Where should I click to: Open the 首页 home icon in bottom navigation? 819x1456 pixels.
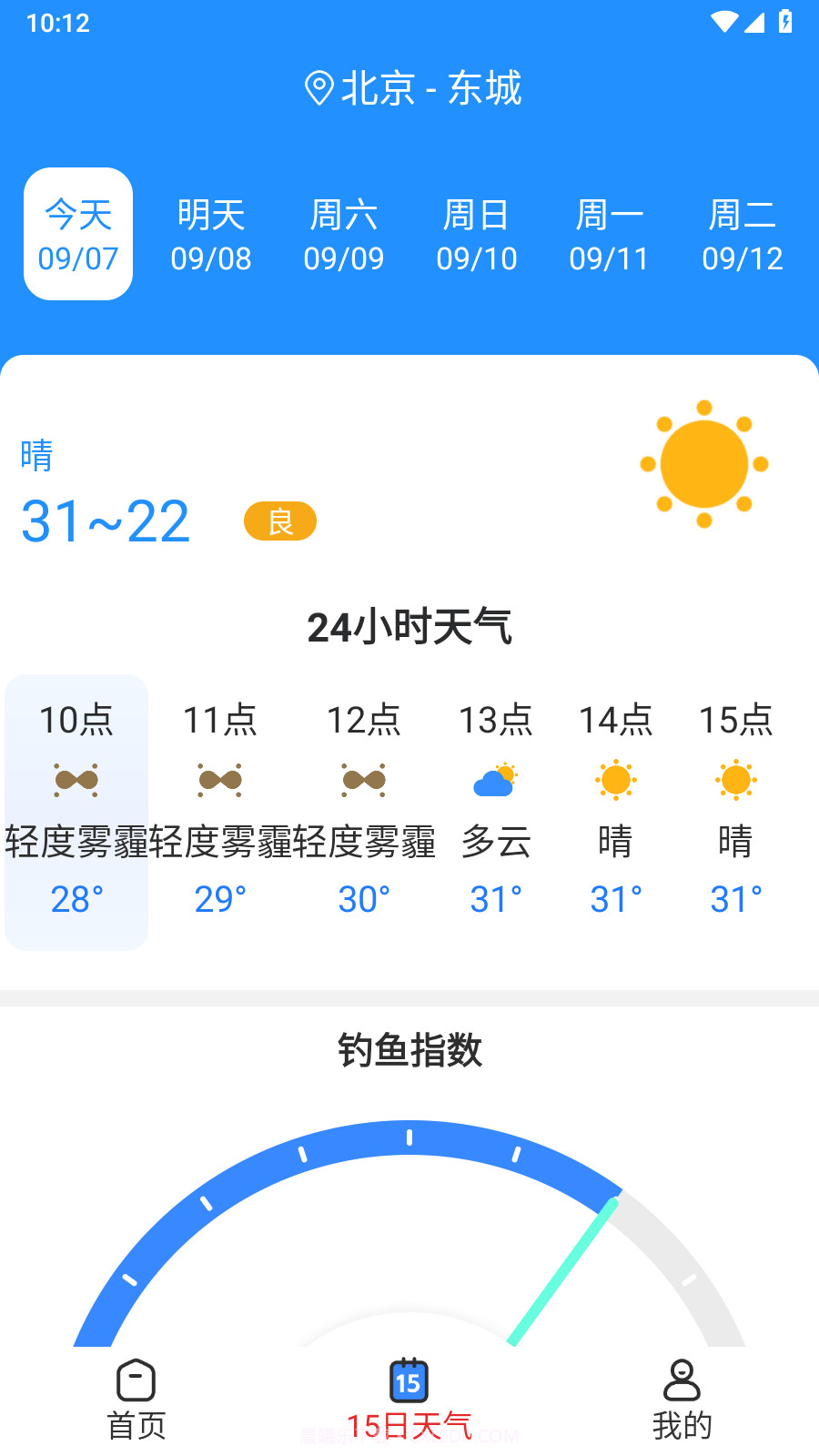pyautogui.click(x=136, y=1381)
